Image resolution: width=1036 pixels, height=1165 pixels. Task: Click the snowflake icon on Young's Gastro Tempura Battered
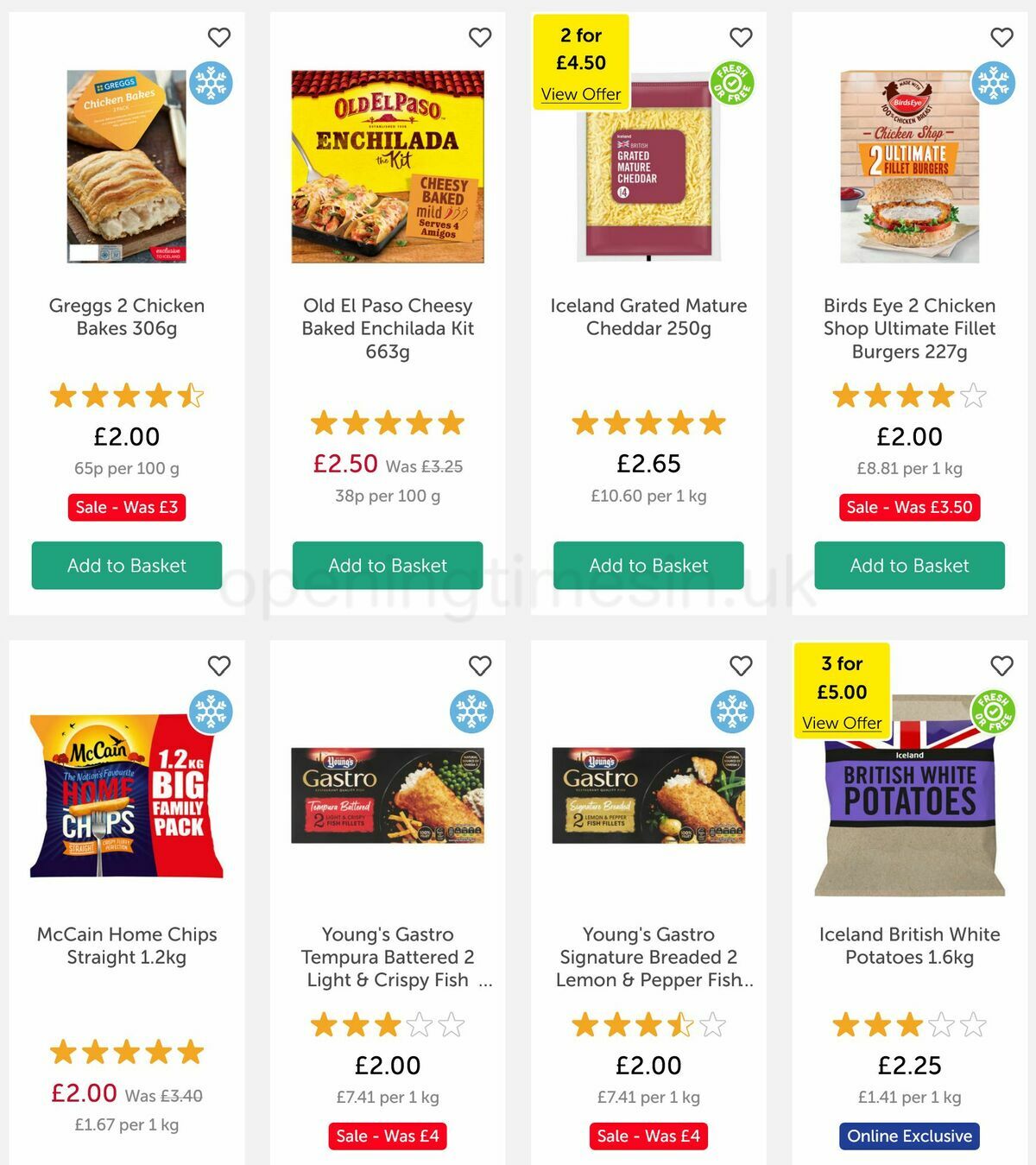coord(473,711)
